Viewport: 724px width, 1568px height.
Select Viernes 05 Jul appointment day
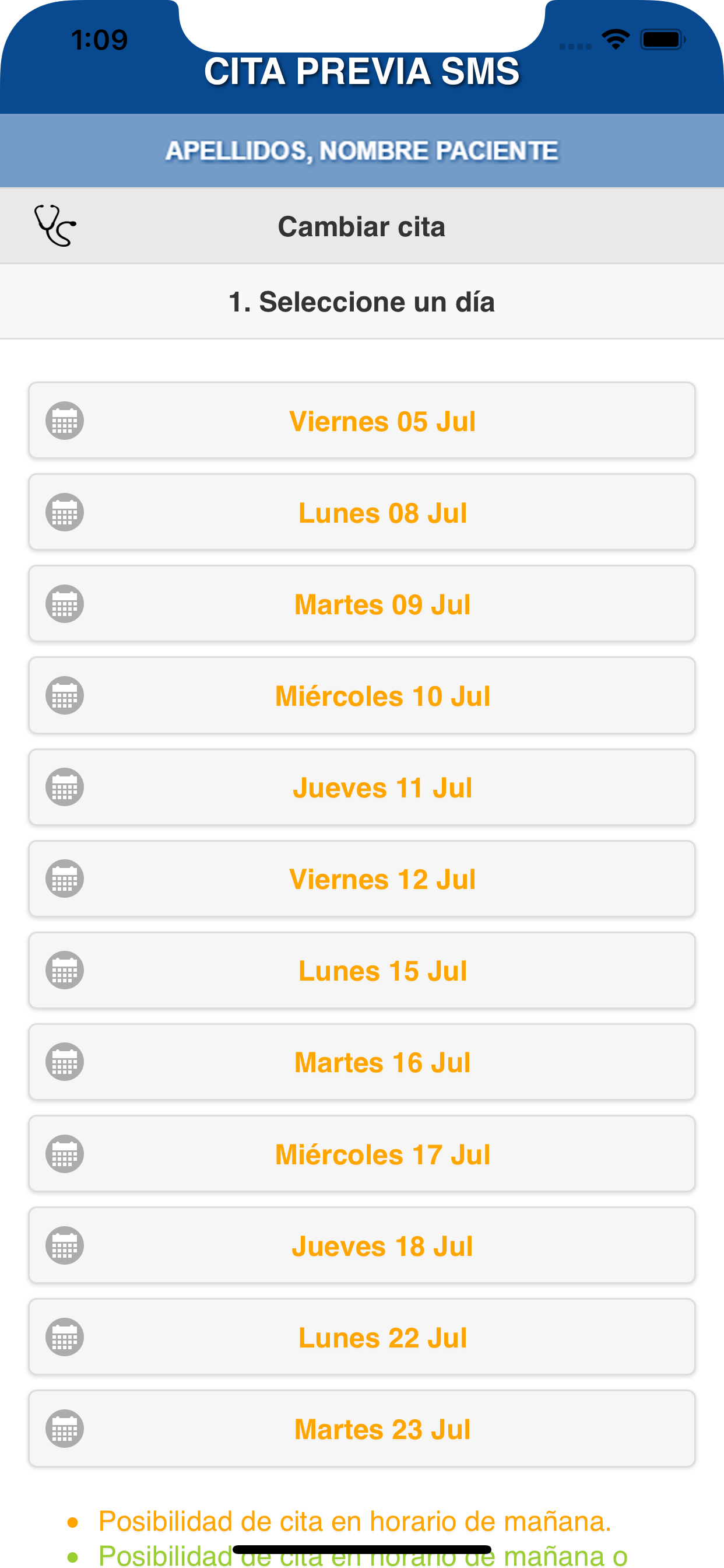(x=362, y=421)
